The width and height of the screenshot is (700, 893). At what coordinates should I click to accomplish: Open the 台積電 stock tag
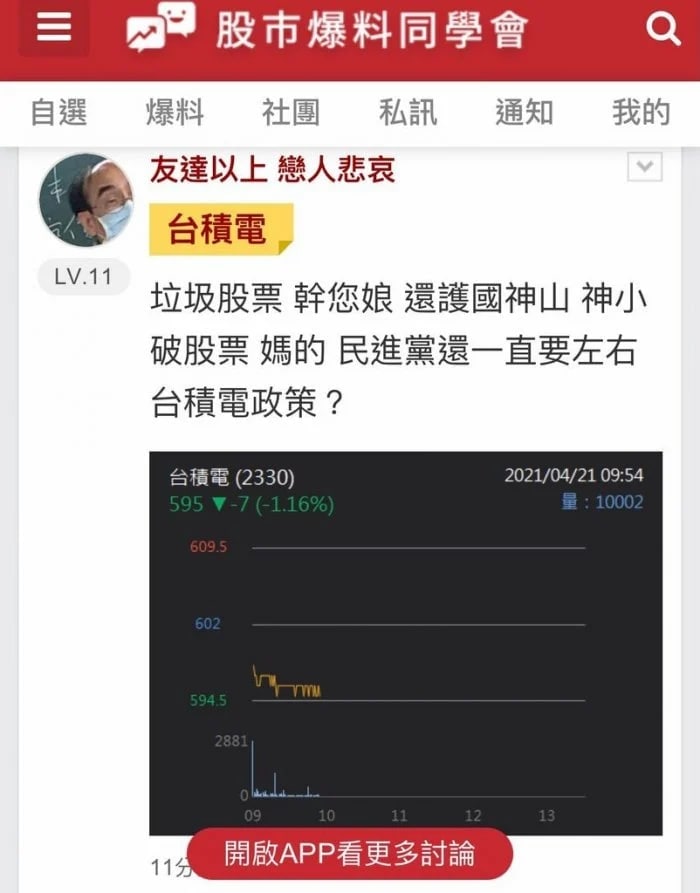pos(221,229)
